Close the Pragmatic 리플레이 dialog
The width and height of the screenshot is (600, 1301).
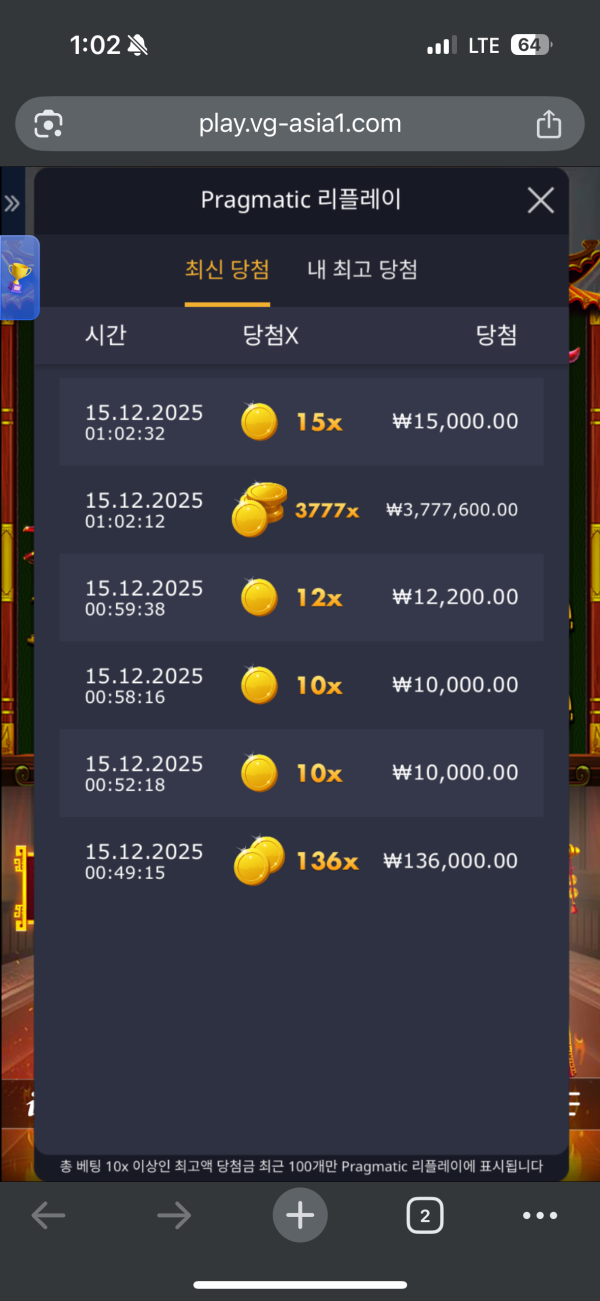(540, 200)
